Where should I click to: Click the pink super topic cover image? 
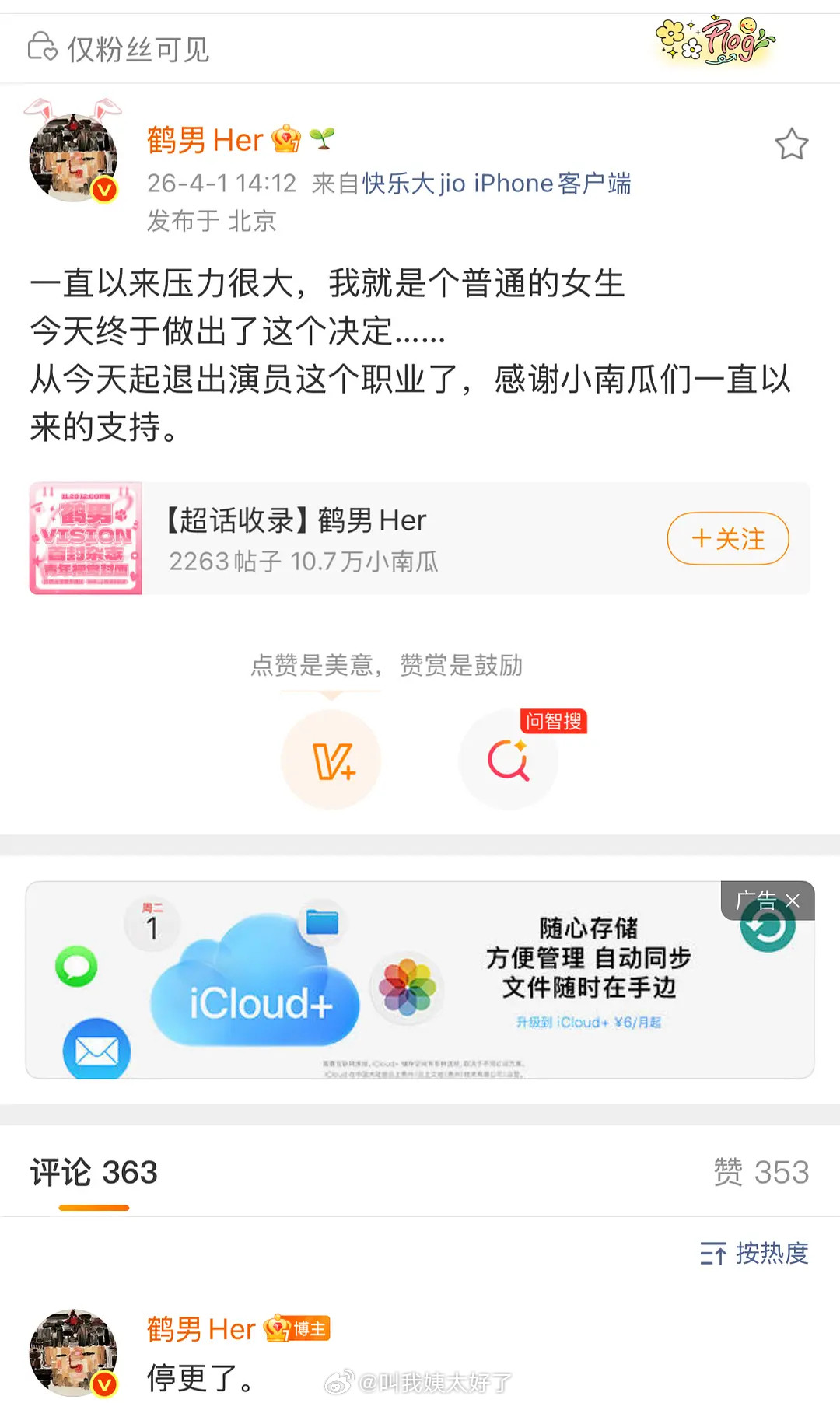(x=86, y=537)
